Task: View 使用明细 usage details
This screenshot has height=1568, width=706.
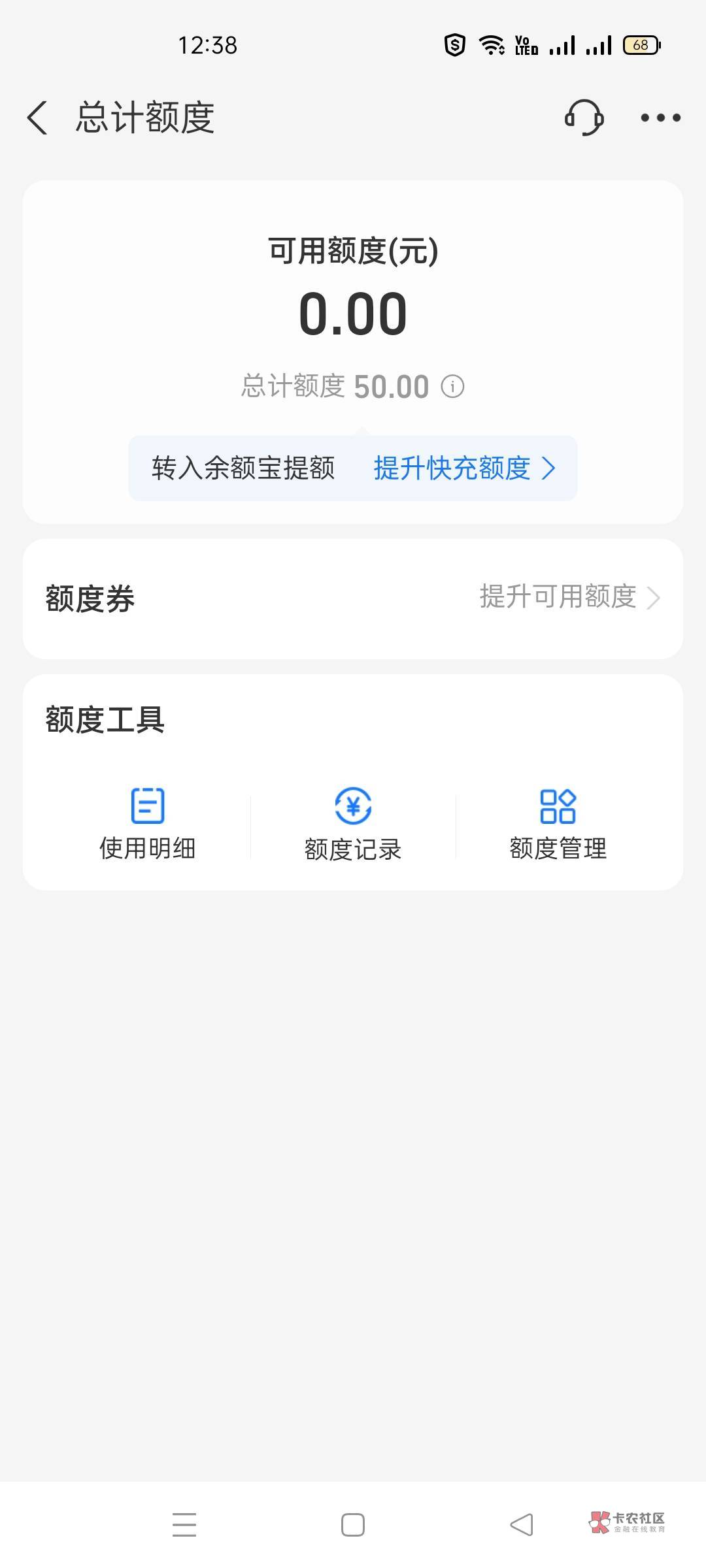Action: point(148,823)
